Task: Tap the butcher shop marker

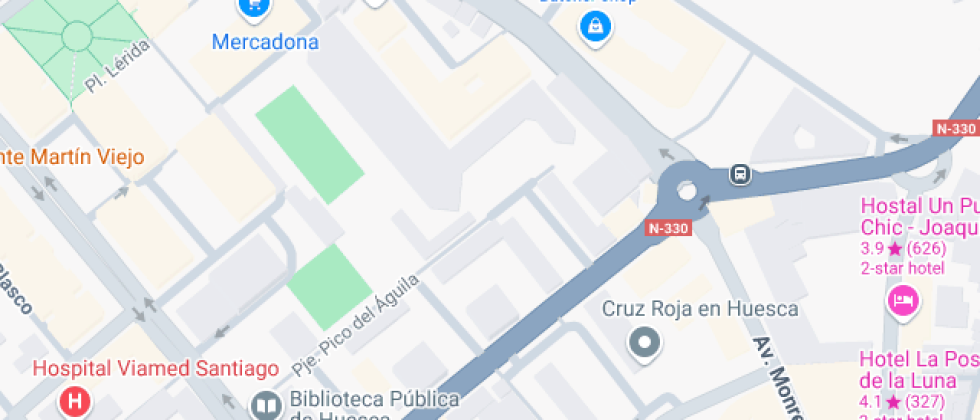Action: pos(595,28)
